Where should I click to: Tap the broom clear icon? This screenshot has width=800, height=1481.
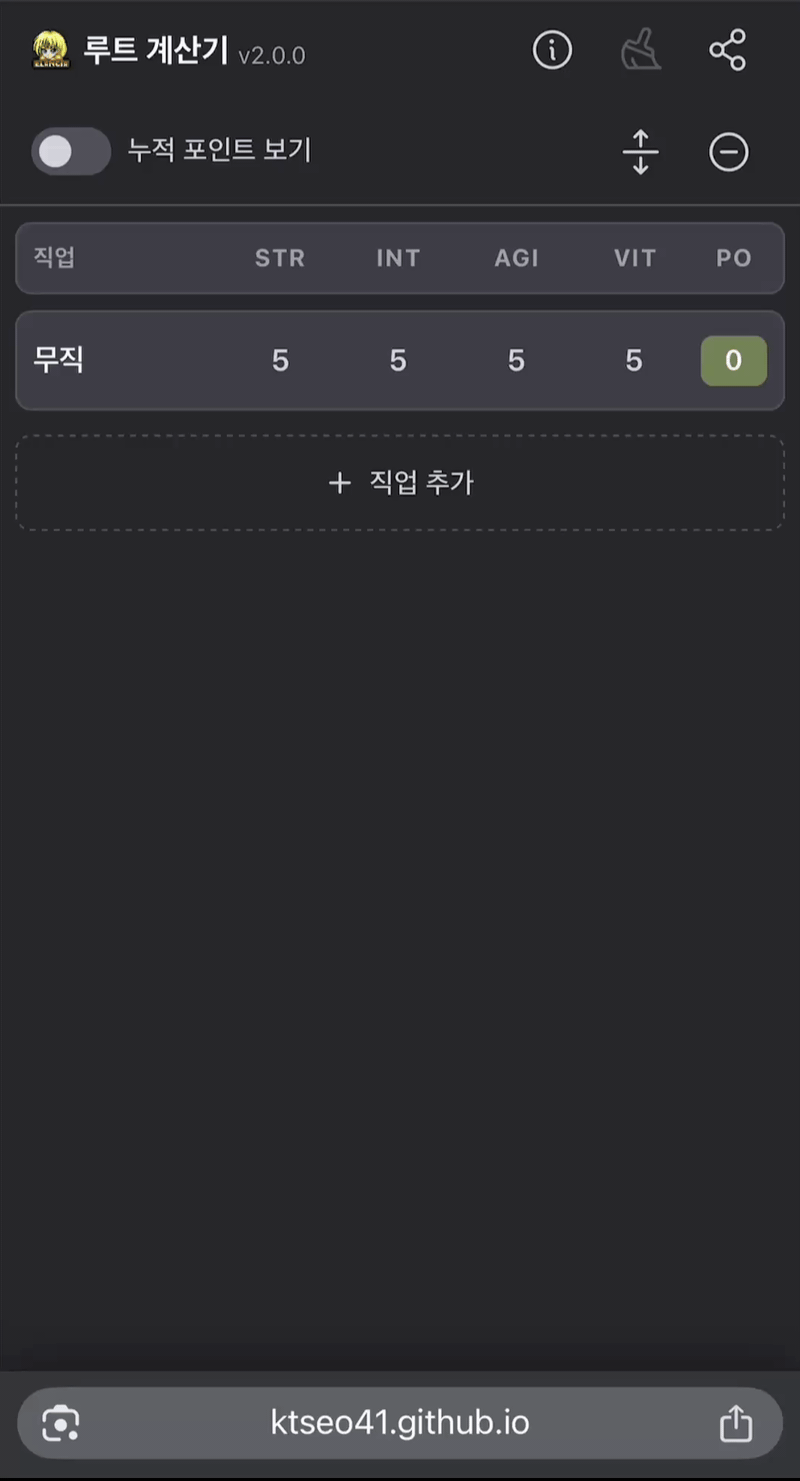639,50
